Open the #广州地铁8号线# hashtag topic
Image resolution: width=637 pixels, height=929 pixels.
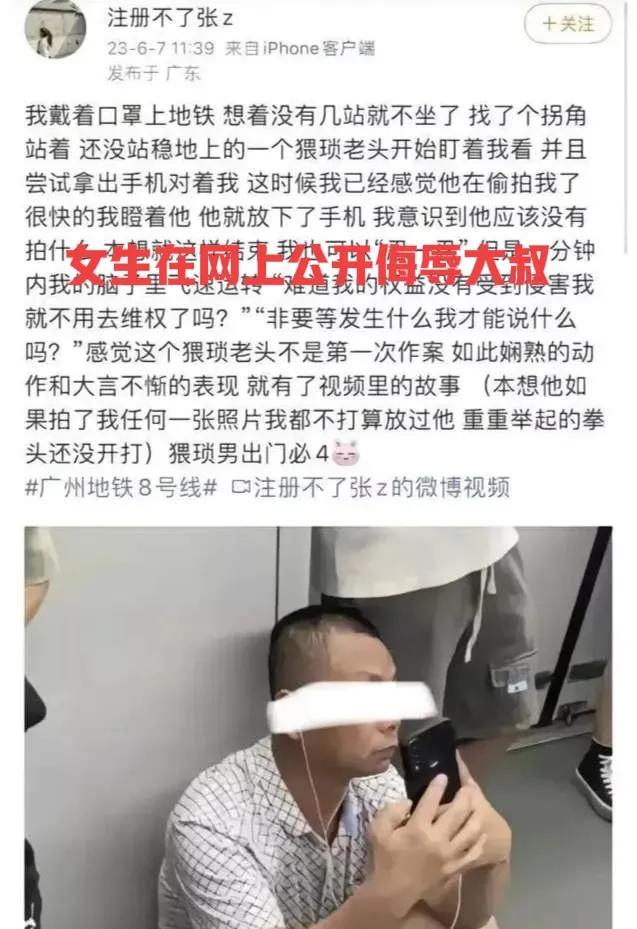click(x=120, y=487)
